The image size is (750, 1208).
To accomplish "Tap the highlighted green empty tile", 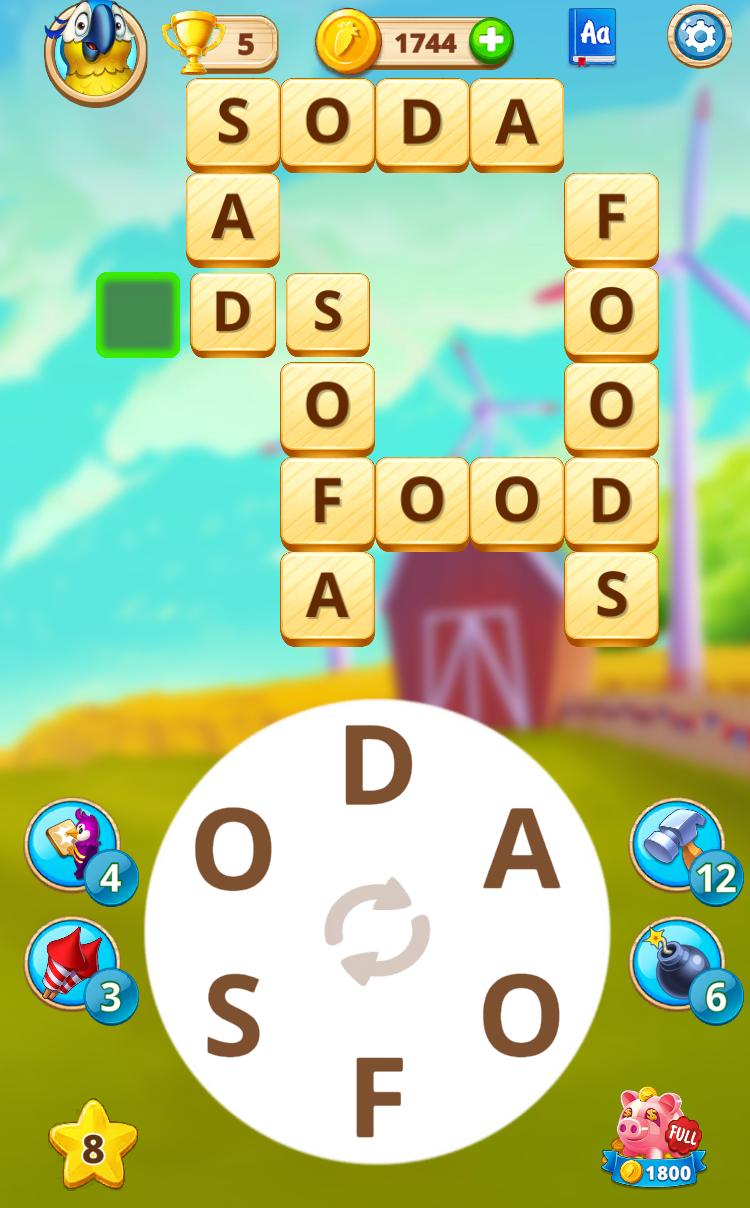I will pos(138,315).
